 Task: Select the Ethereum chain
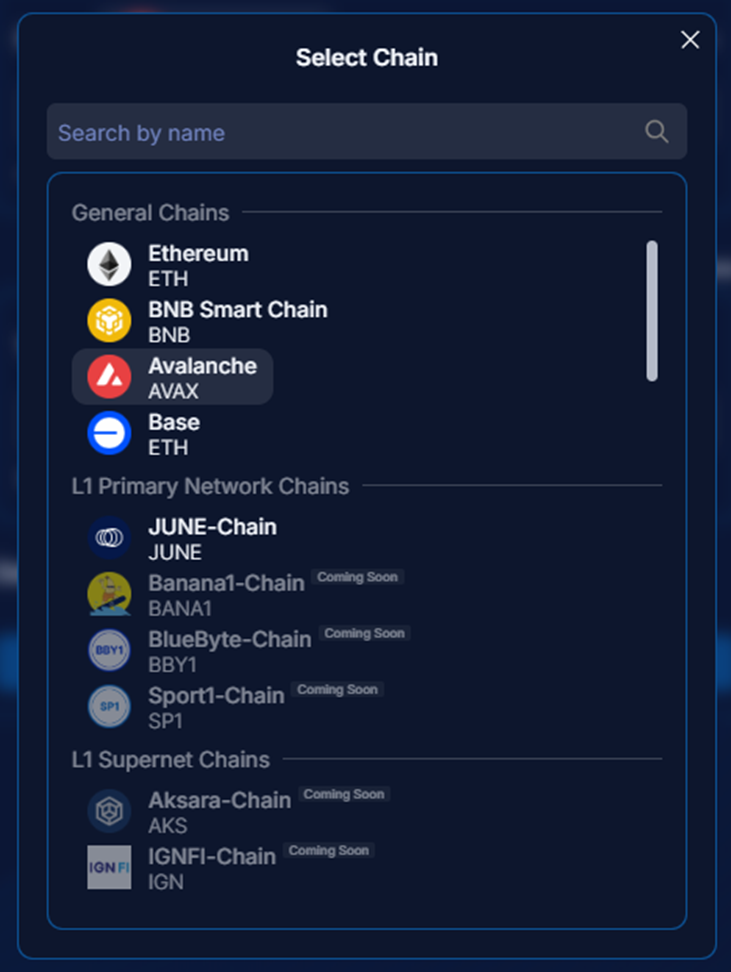pyautogui.click(x=197, y=265)
